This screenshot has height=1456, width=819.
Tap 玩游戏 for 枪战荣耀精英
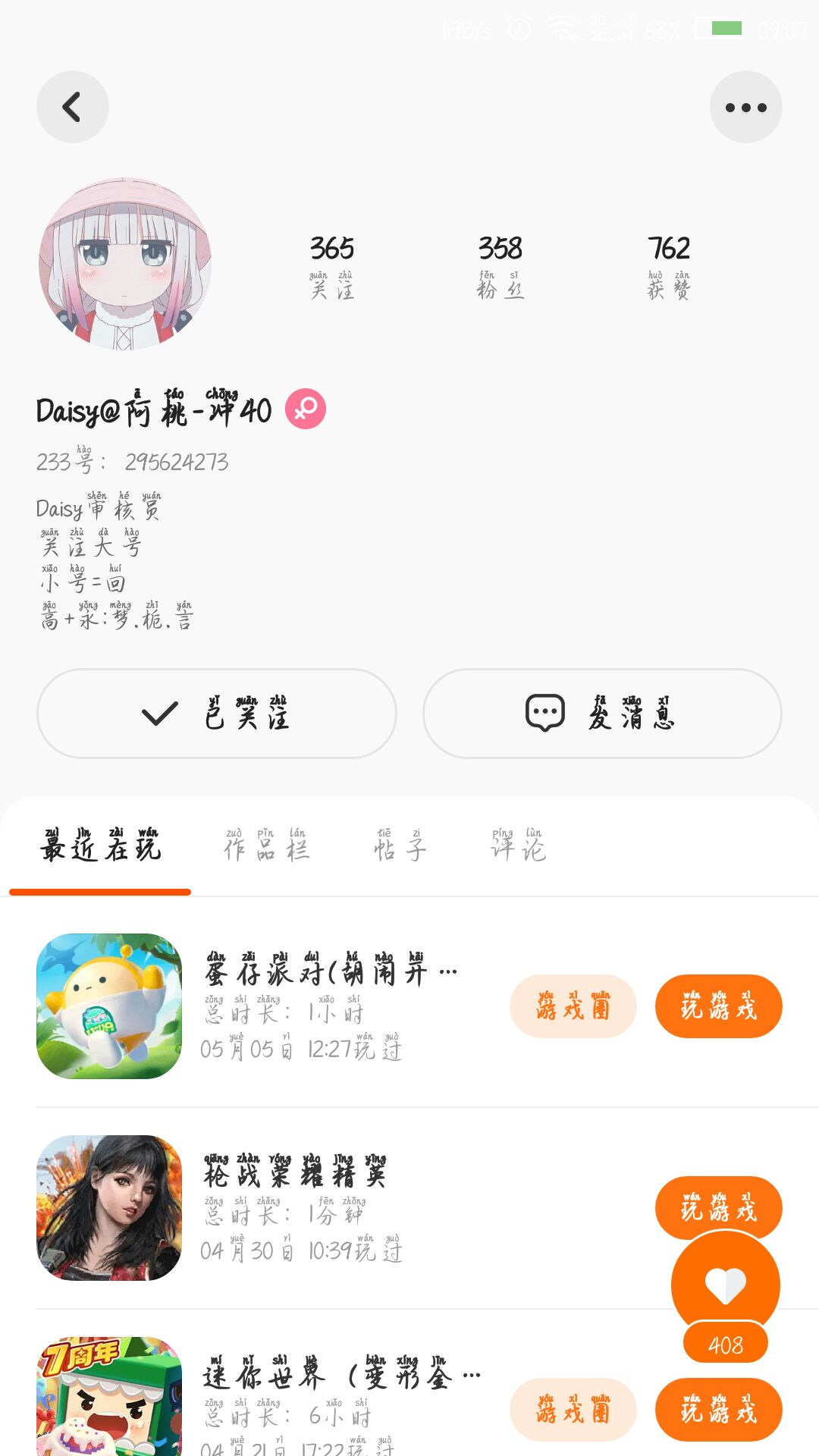pos(718,1200)
